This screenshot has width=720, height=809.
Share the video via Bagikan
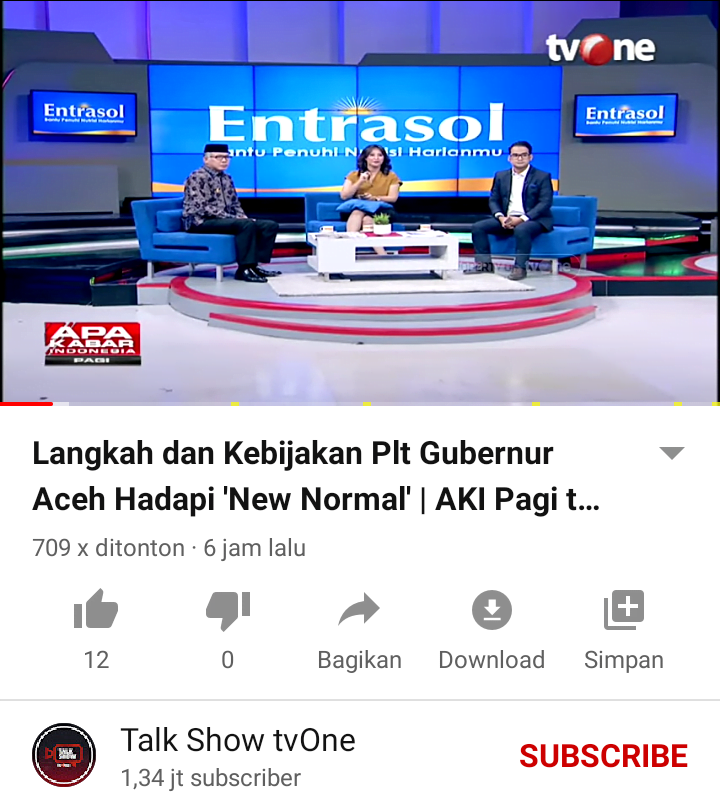(359, 612)
